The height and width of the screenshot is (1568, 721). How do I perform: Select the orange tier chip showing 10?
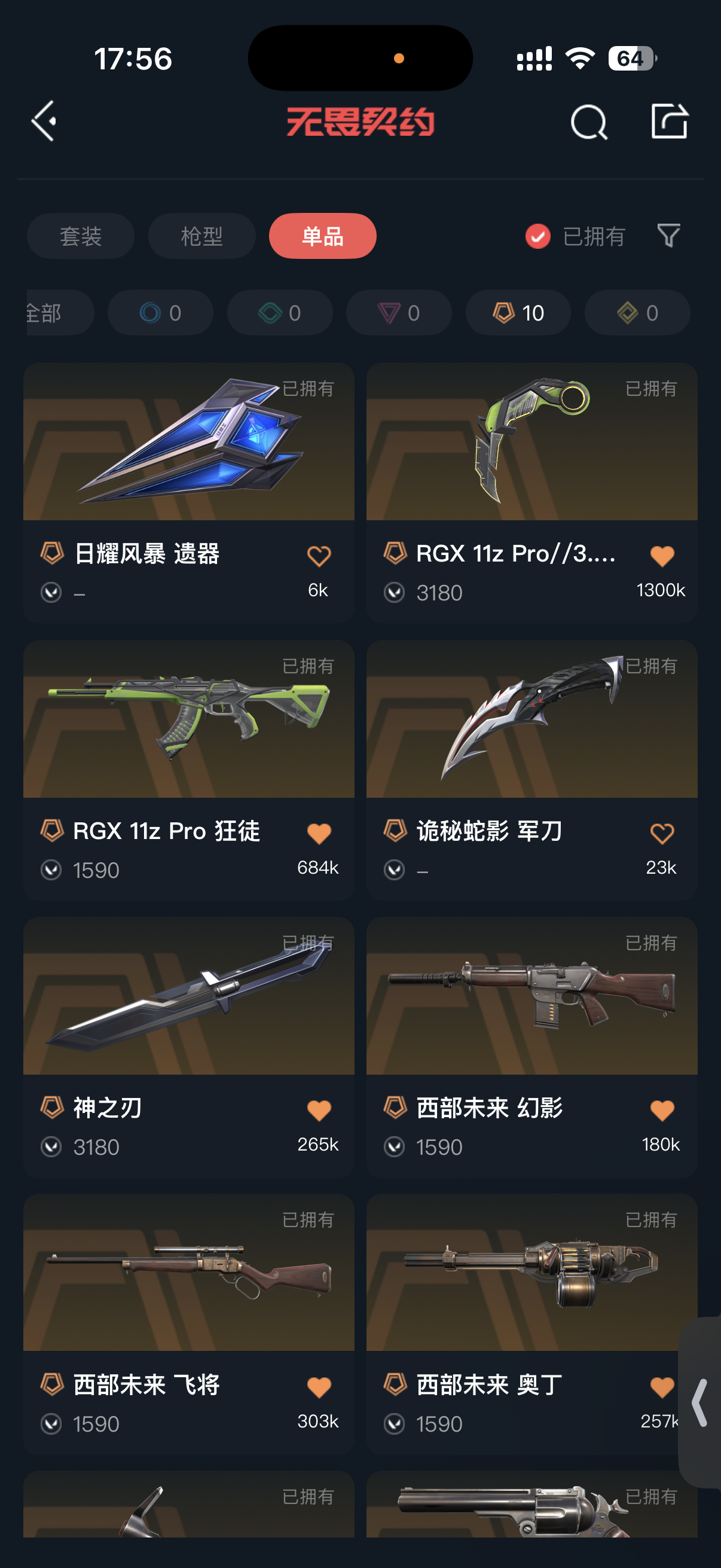[x=518, y=313]
